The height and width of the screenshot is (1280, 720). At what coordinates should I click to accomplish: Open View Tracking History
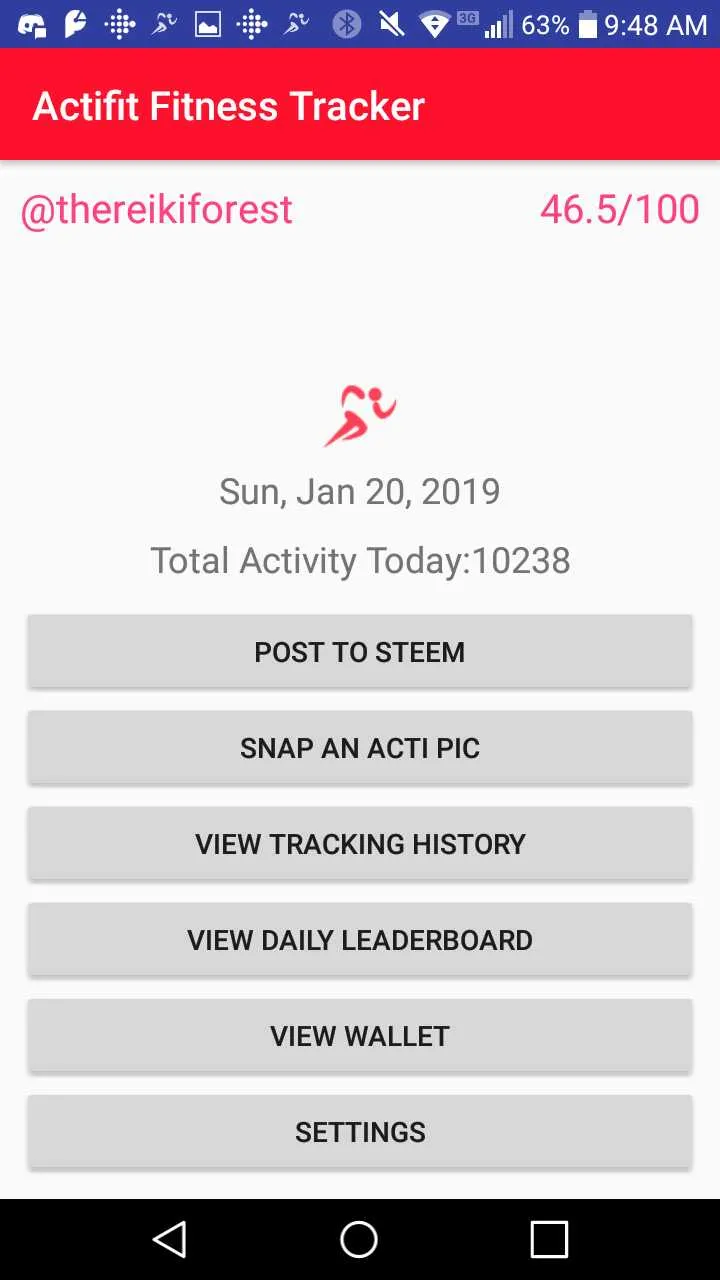(360, 844)
